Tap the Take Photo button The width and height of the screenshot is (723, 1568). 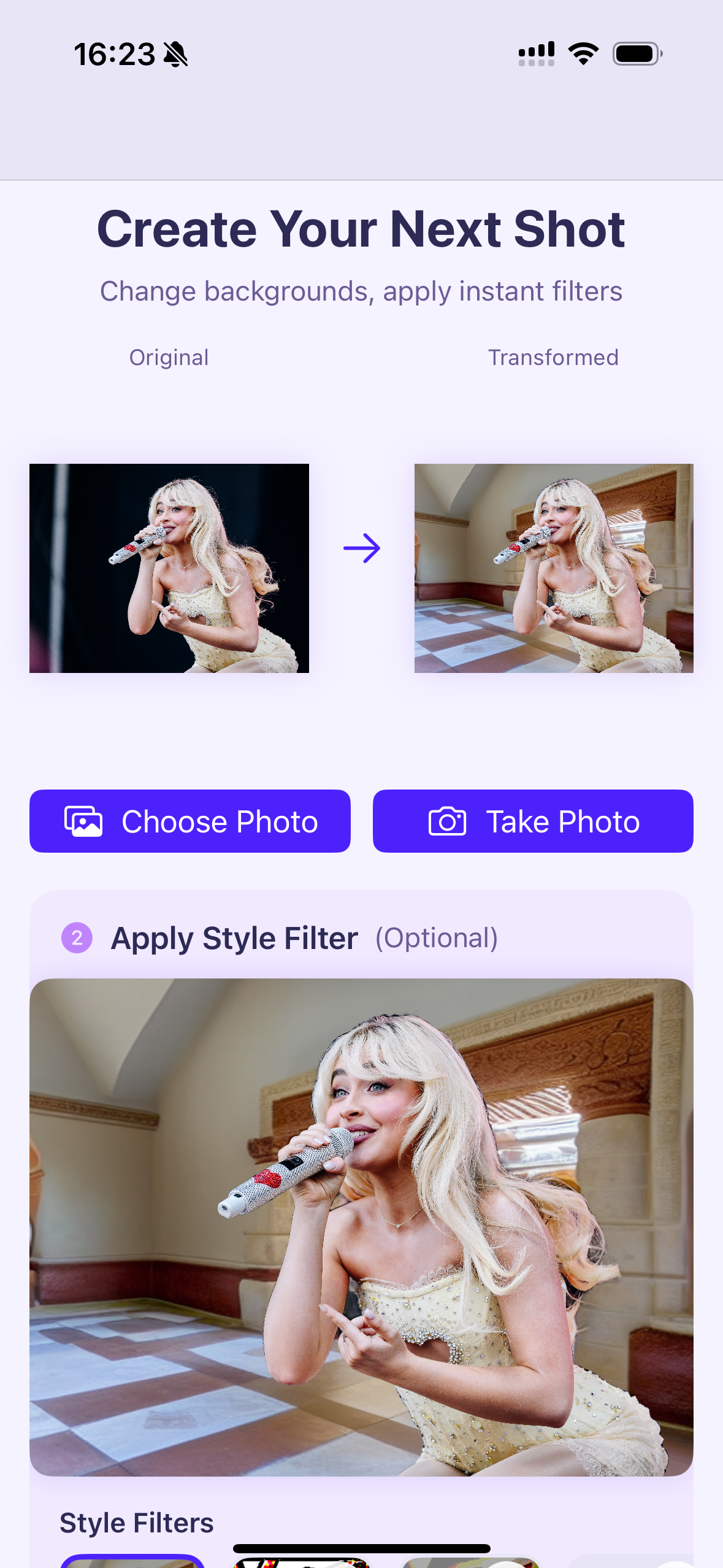pos(533,821)
